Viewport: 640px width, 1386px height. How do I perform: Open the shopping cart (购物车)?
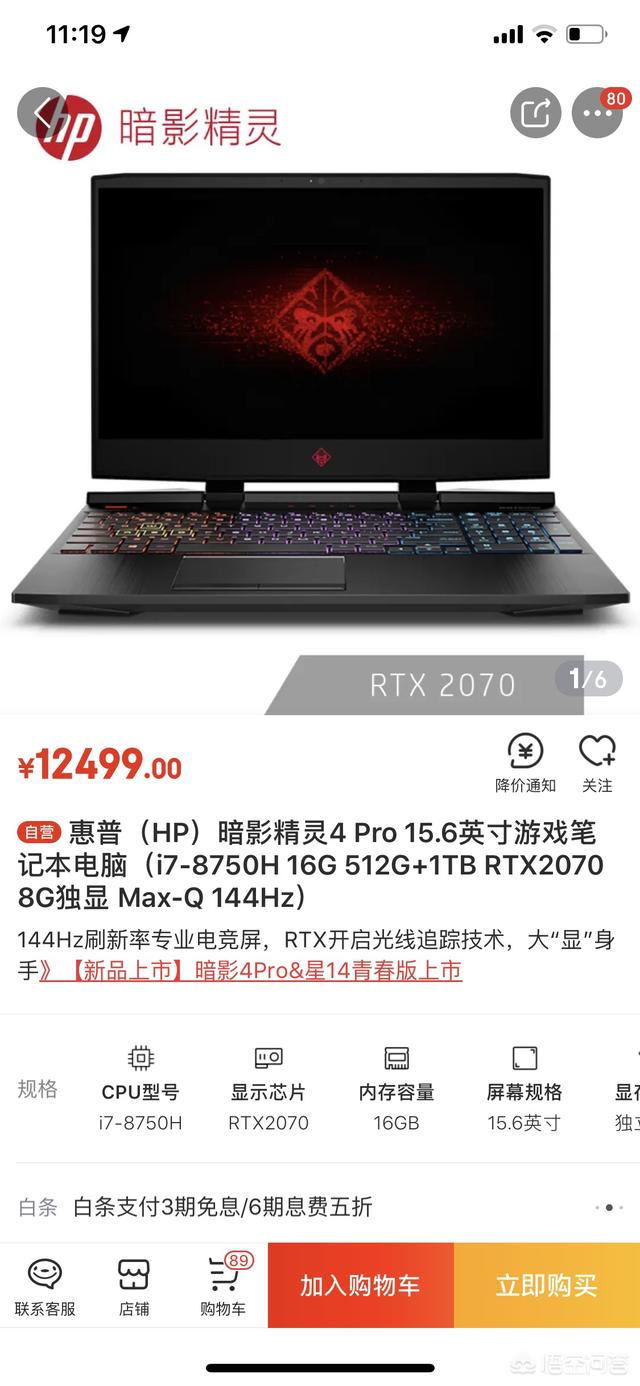[223, 1287]
